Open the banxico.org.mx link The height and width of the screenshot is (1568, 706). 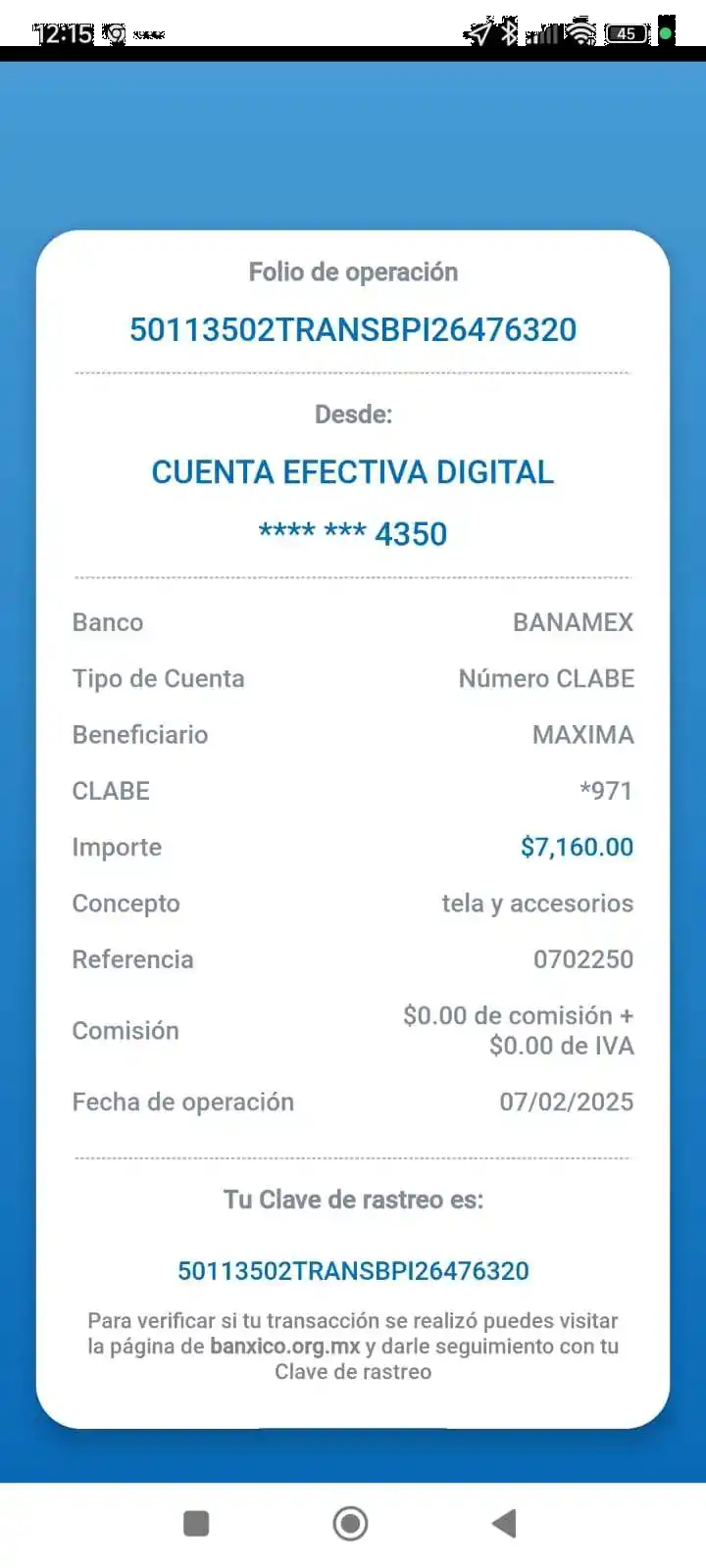[284, 1347]
